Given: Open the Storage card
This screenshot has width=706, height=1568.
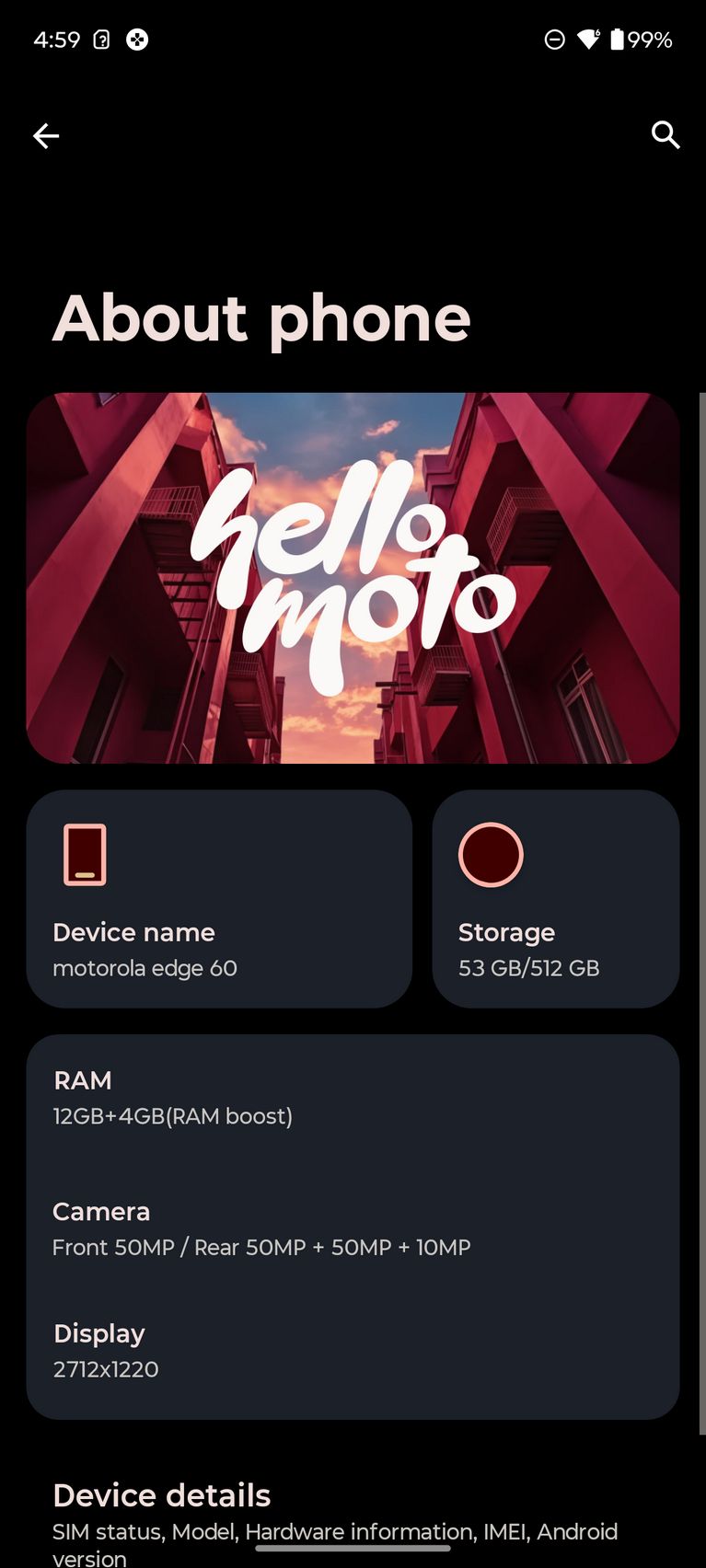Looking at the screenshot, I should (x=556, y=899).
